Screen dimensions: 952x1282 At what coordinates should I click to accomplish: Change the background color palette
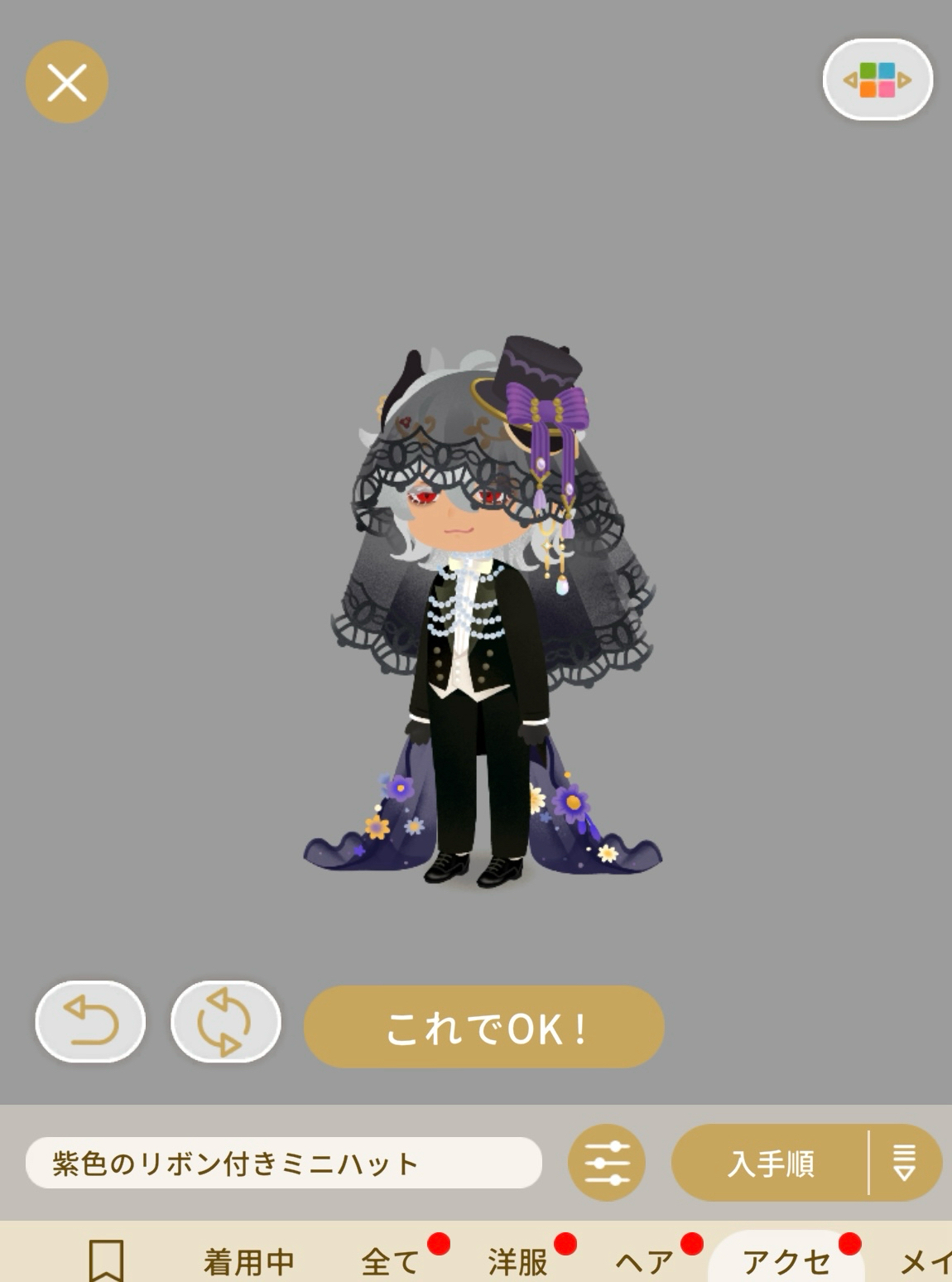(877, 80)
